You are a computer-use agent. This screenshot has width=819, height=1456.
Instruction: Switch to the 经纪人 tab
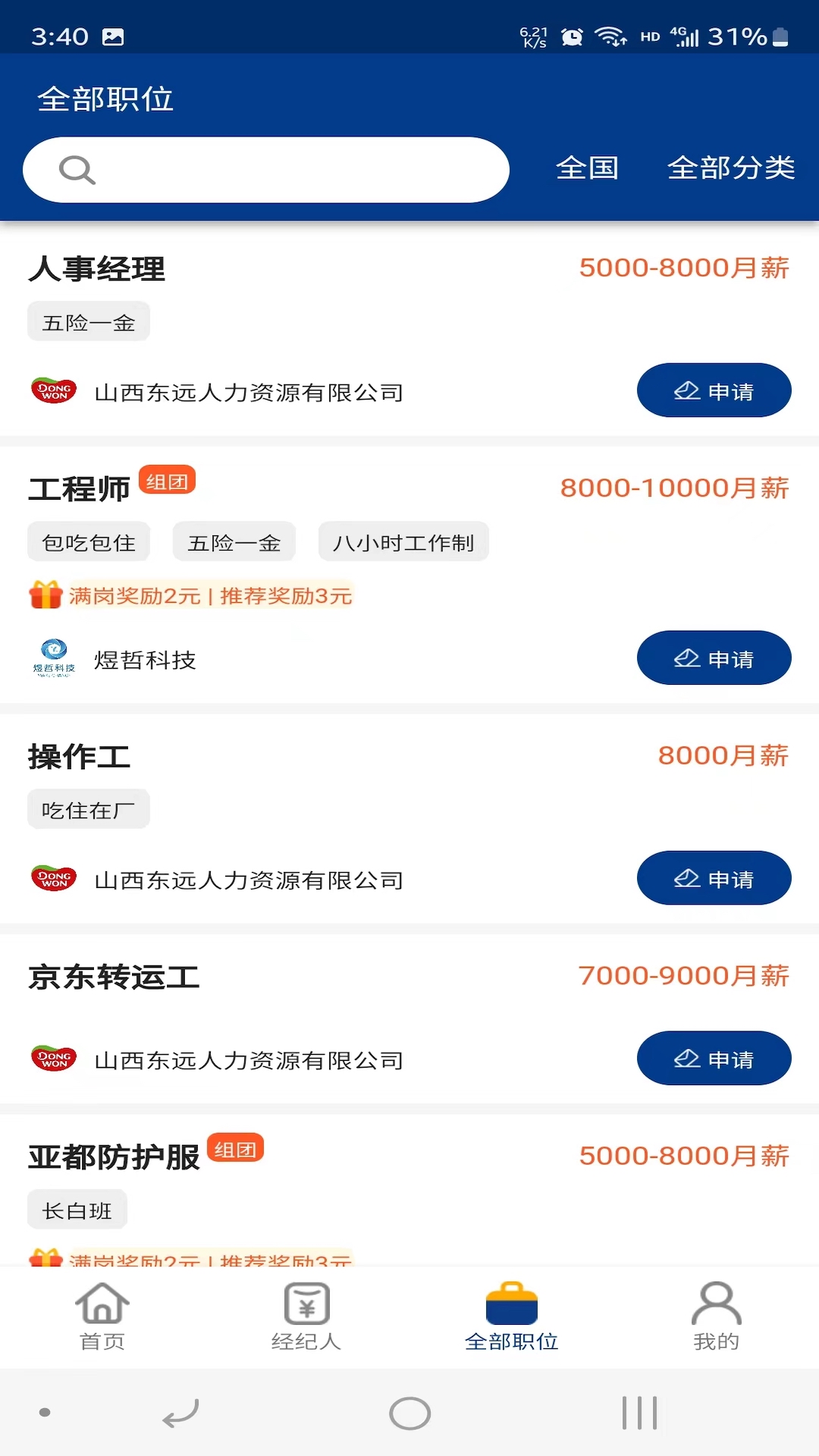click(x=306, y=1316)
